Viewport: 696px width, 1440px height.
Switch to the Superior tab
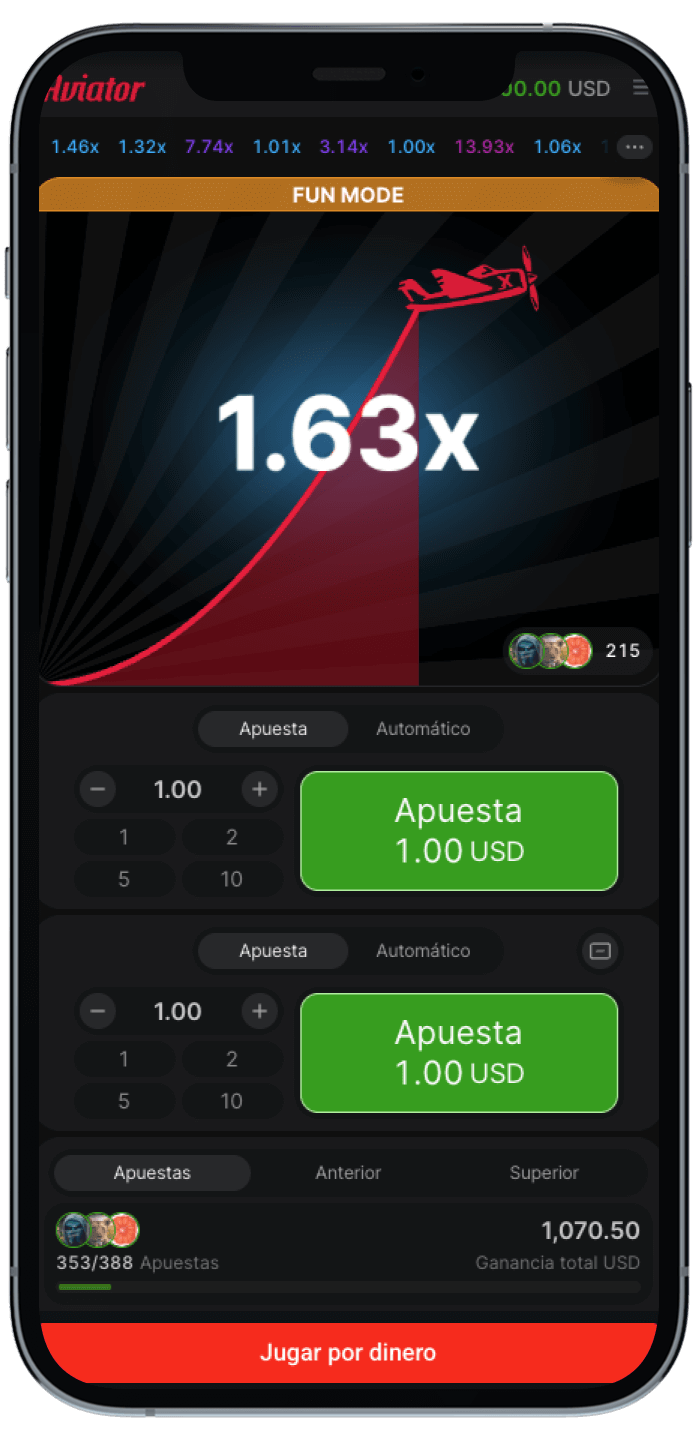click(543, 1173)
